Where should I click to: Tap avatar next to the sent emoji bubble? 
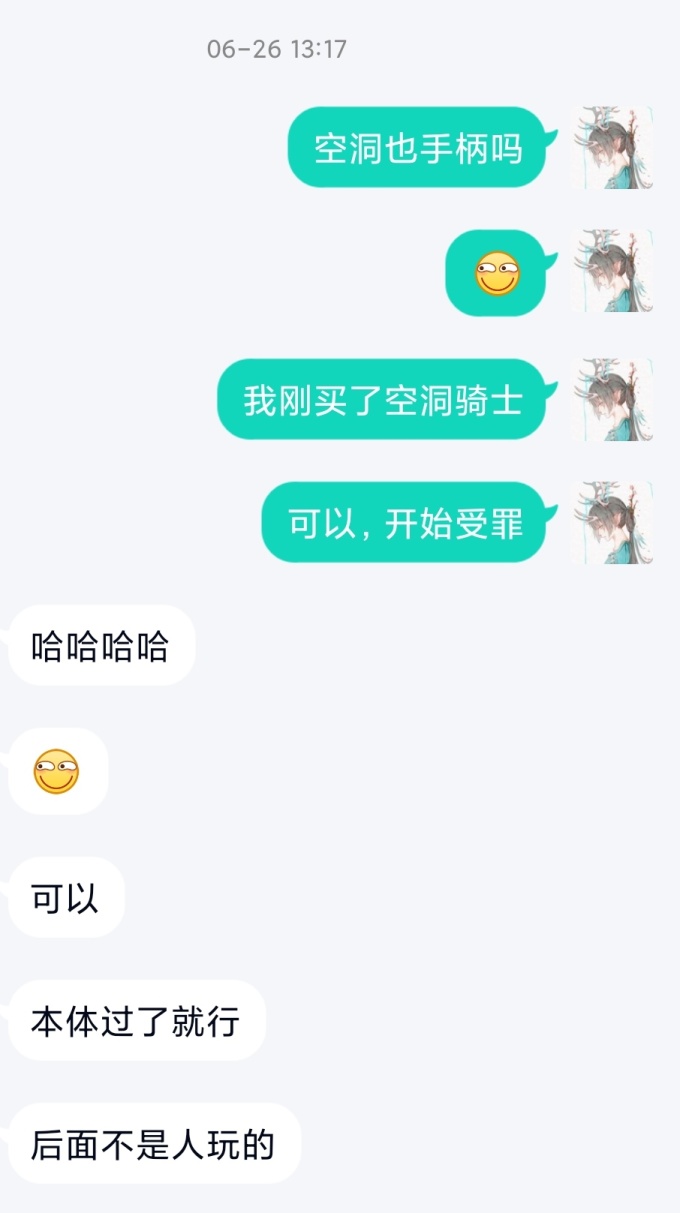611,272
